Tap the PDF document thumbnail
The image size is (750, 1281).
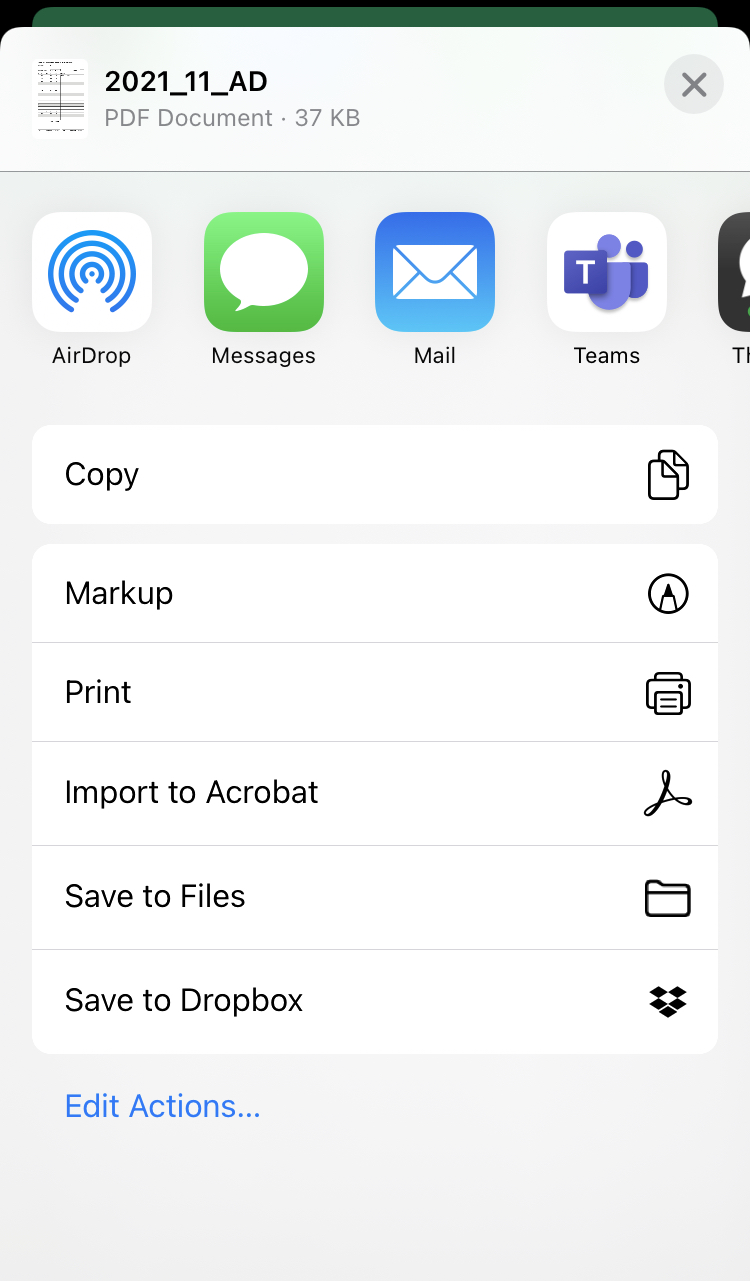60,97
